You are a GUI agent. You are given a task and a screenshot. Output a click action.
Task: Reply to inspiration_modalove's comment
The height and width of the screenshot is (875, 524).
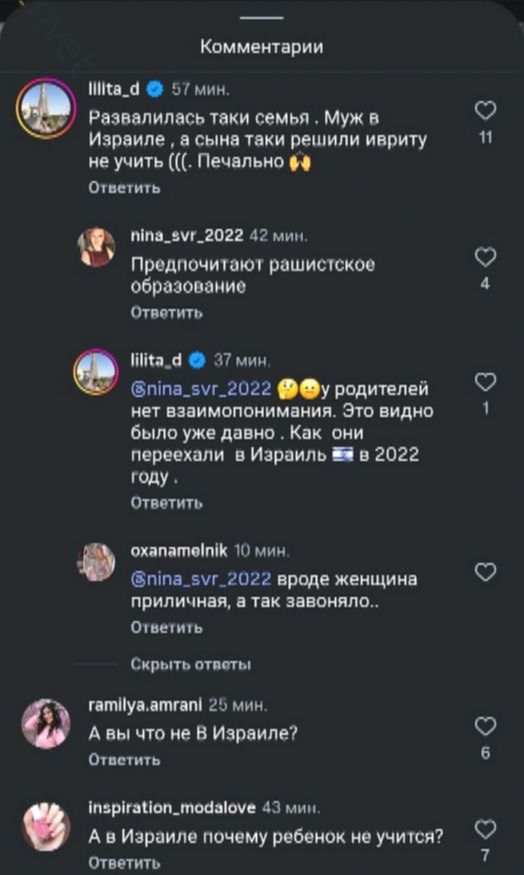124,862
